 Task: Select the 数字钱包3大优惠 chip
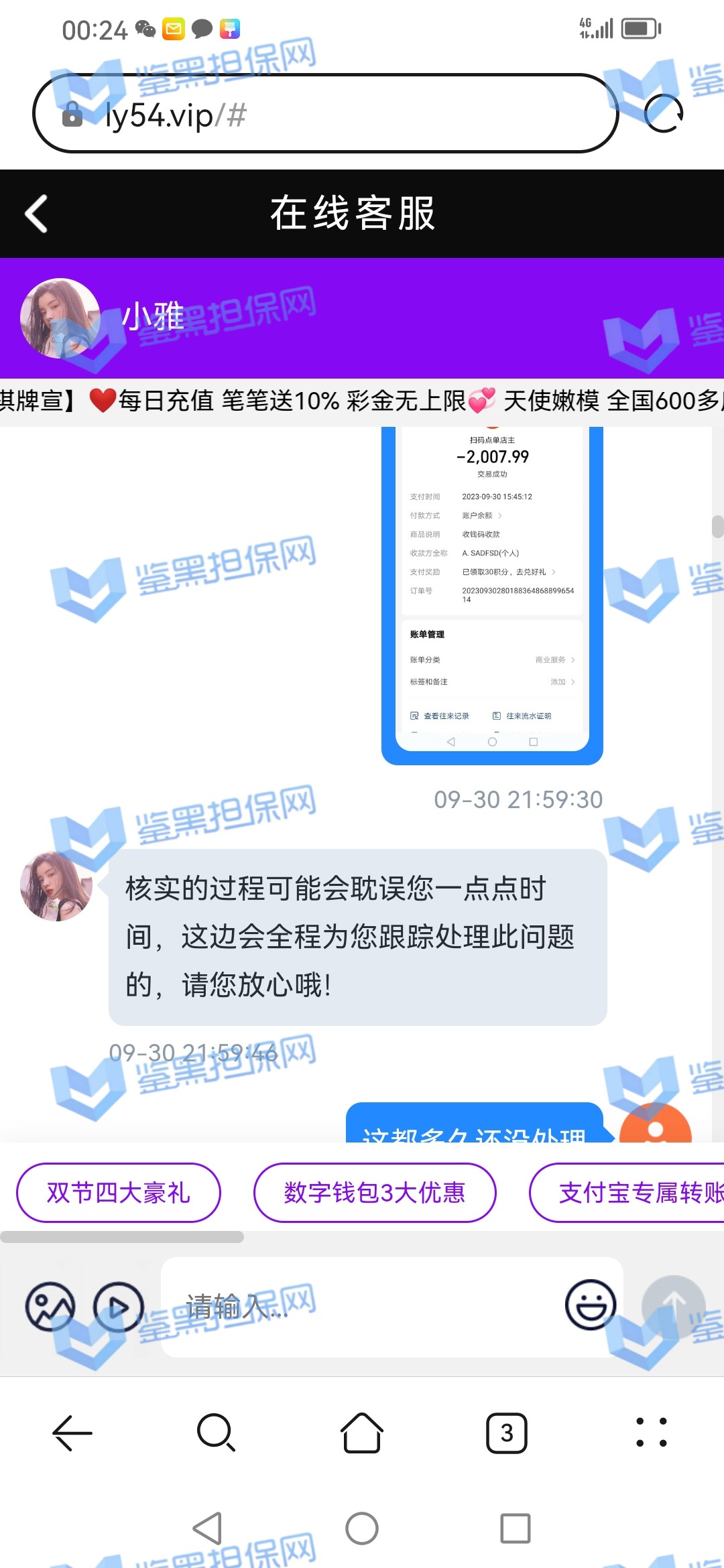pyautogui.click(x=374, y=1193)
